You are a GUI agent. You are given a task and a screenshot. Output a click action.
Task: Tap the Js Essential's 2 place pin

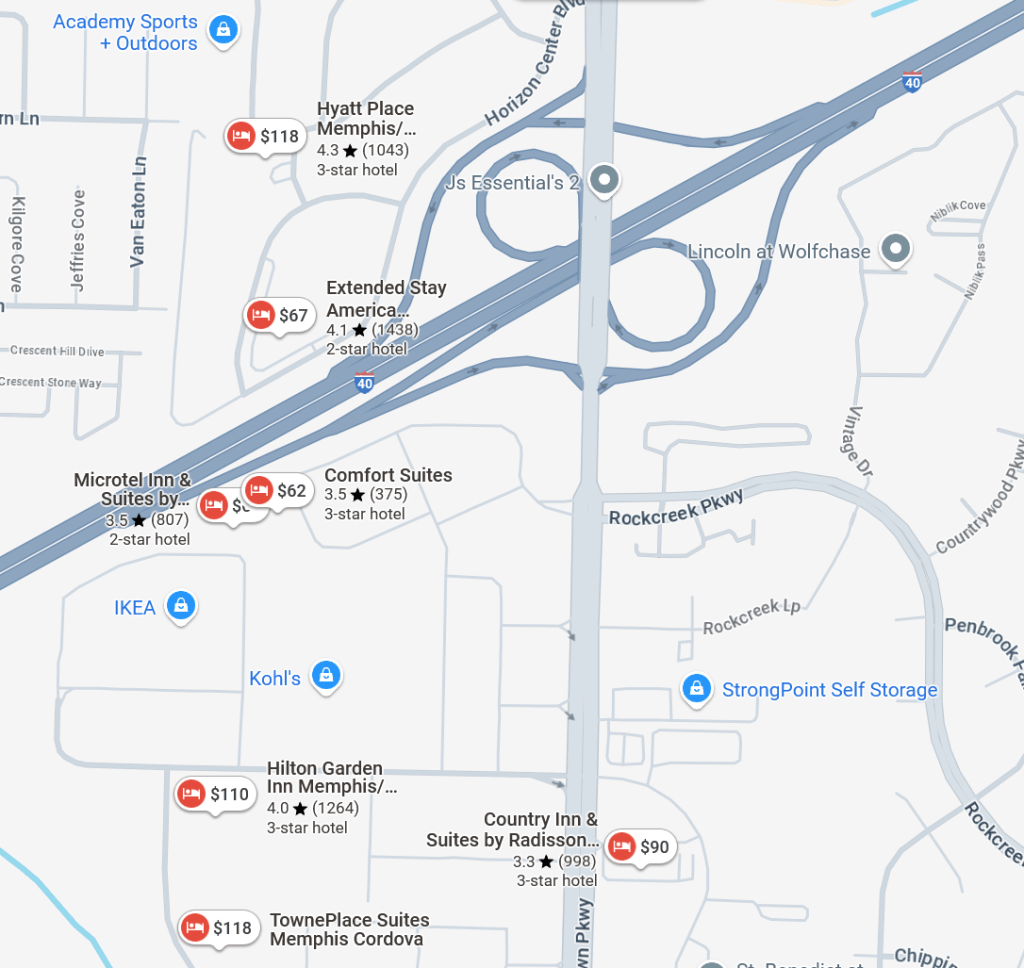click(x=604, y=180)
